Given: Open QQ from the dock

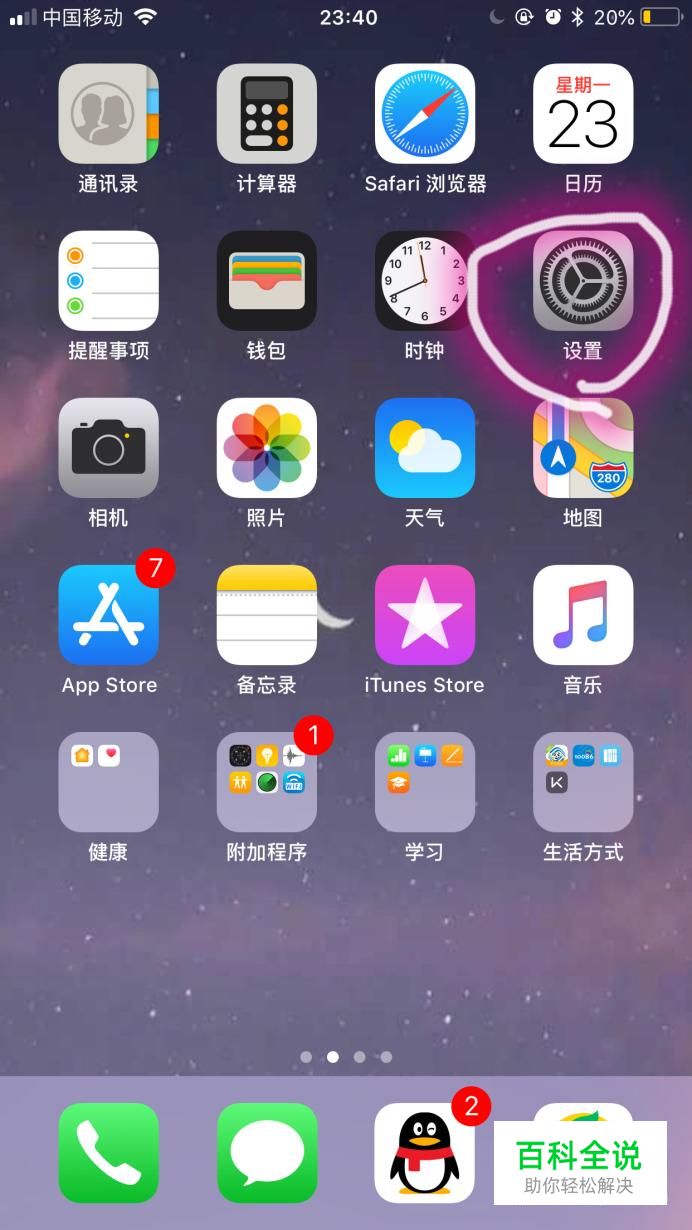Looking at the screenshot, I should 424,1153.
